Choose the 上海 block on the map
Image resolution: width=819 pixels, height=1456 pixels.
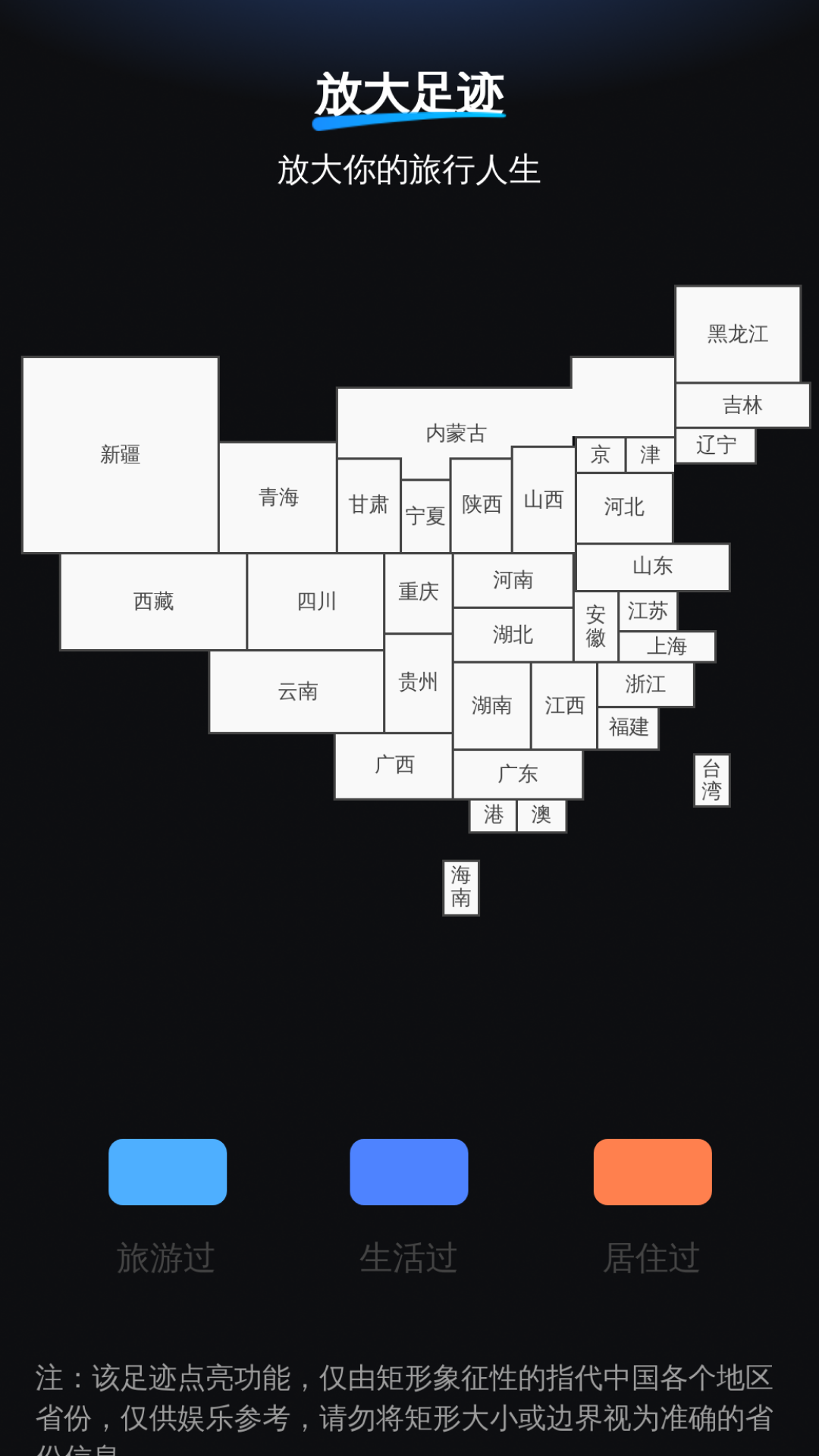point(667,646)
